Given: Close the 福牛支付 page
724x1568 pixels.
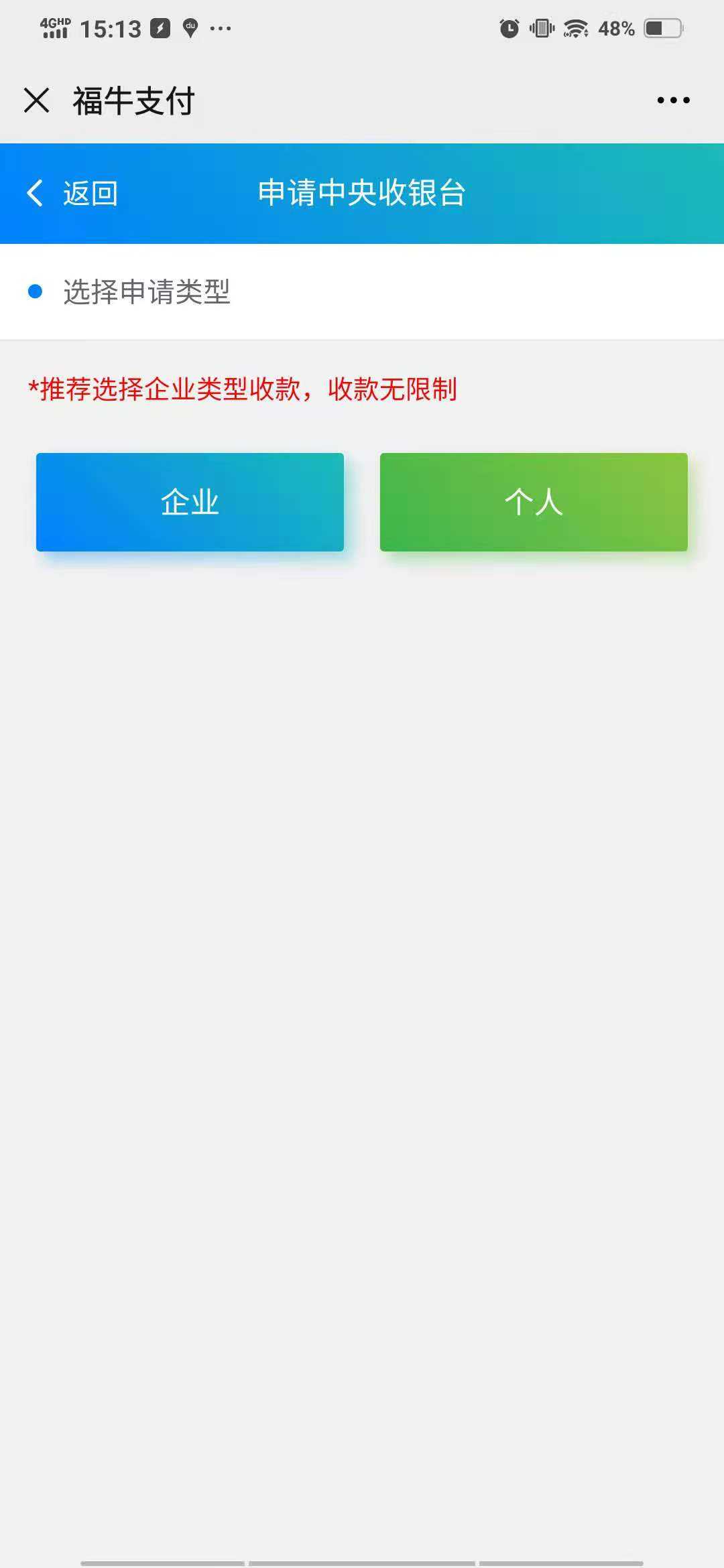Looking at the screenshot, I should tap(37, 101).
